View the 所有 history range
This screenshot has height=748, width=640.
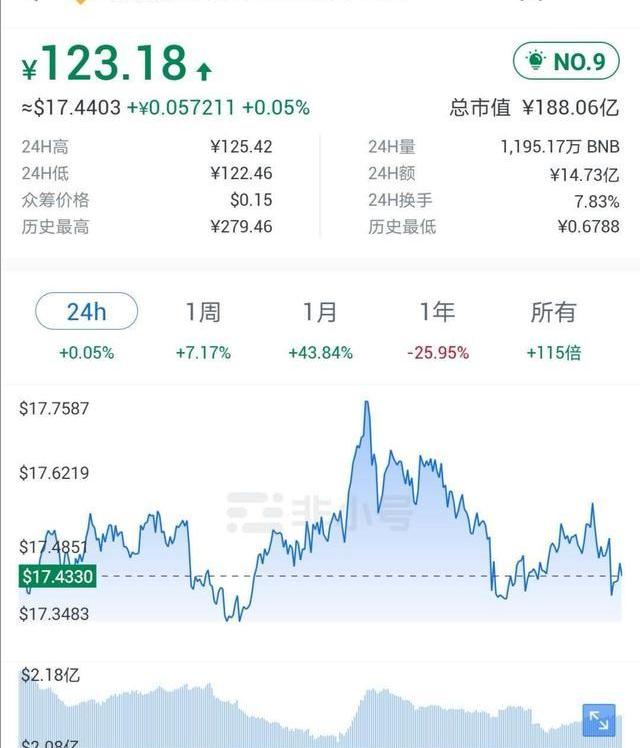[553, 312]
